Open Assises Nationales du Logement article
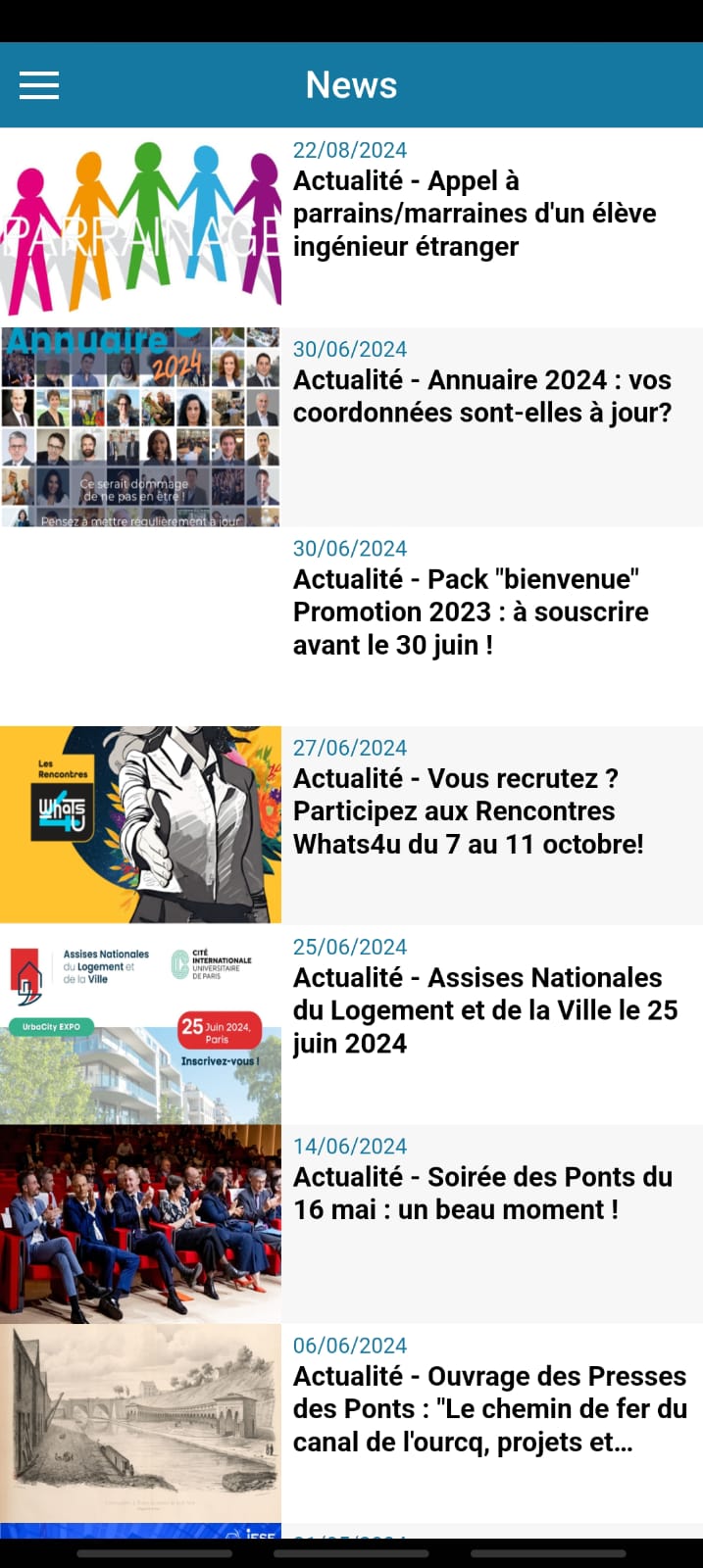Image resolution: width=703 pixels, height=1568 pixels. (485, 1010)
